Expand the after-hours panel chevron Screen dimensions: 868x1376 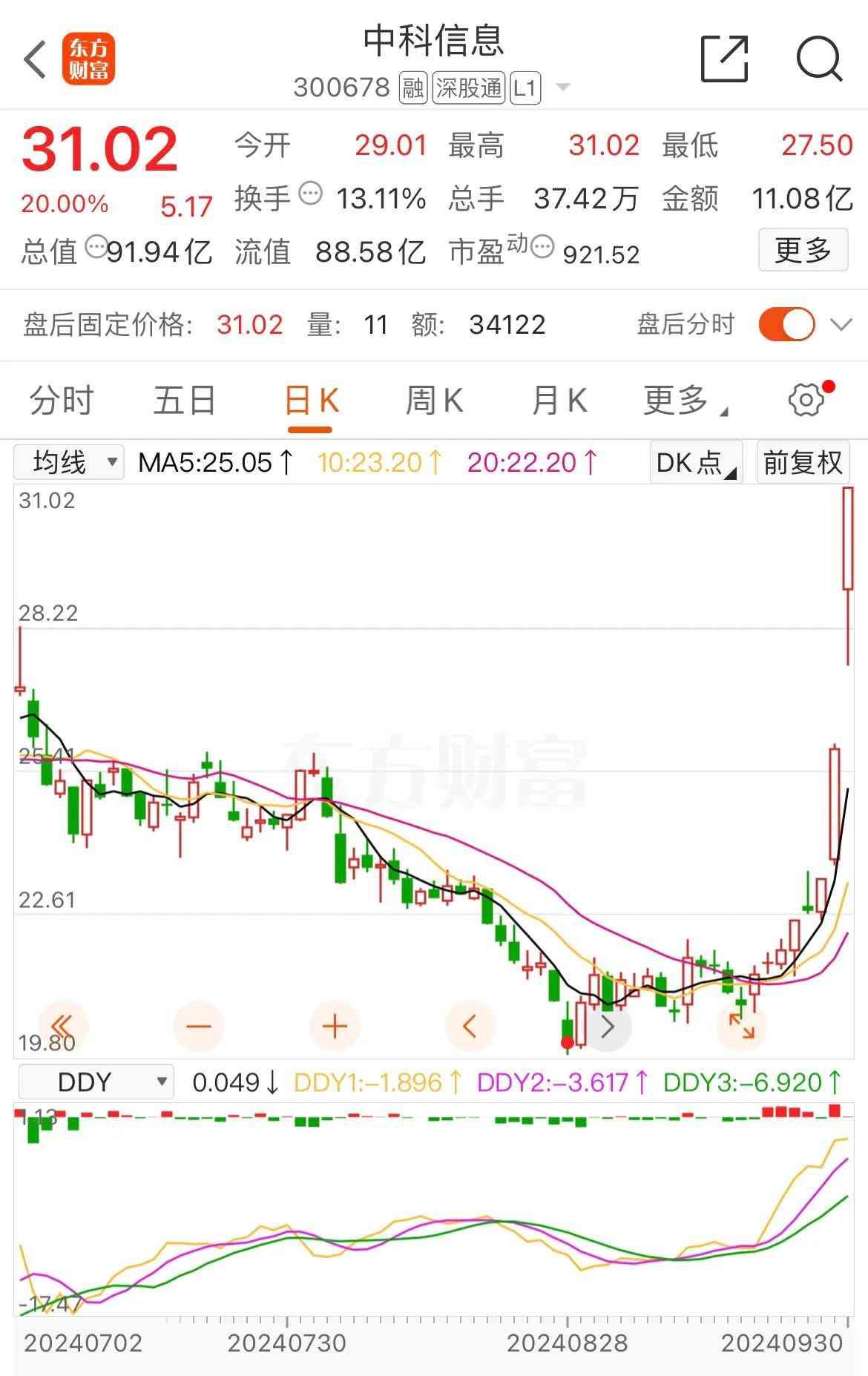click(841, 325)
